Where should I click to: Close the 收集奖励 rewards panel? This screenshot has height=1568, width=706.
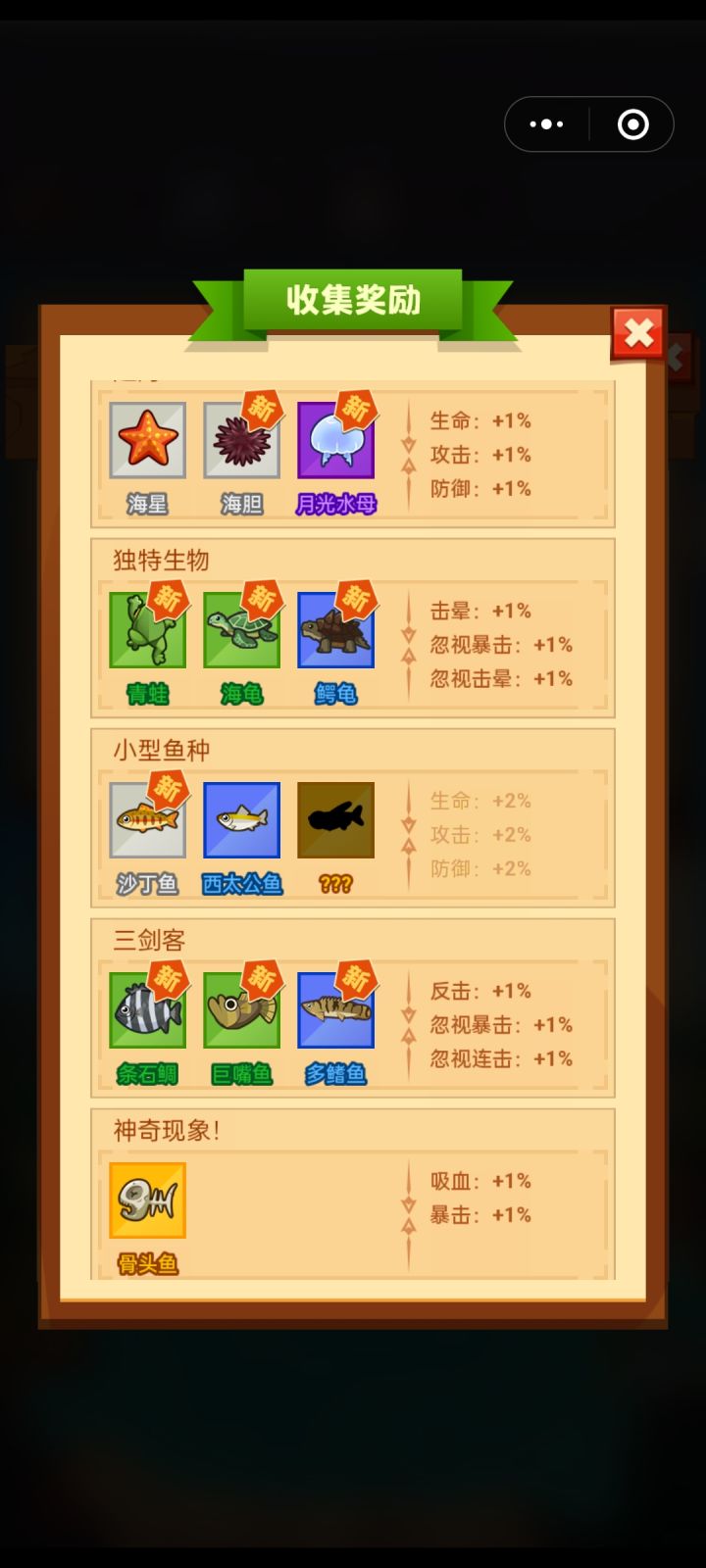[639, 334]
